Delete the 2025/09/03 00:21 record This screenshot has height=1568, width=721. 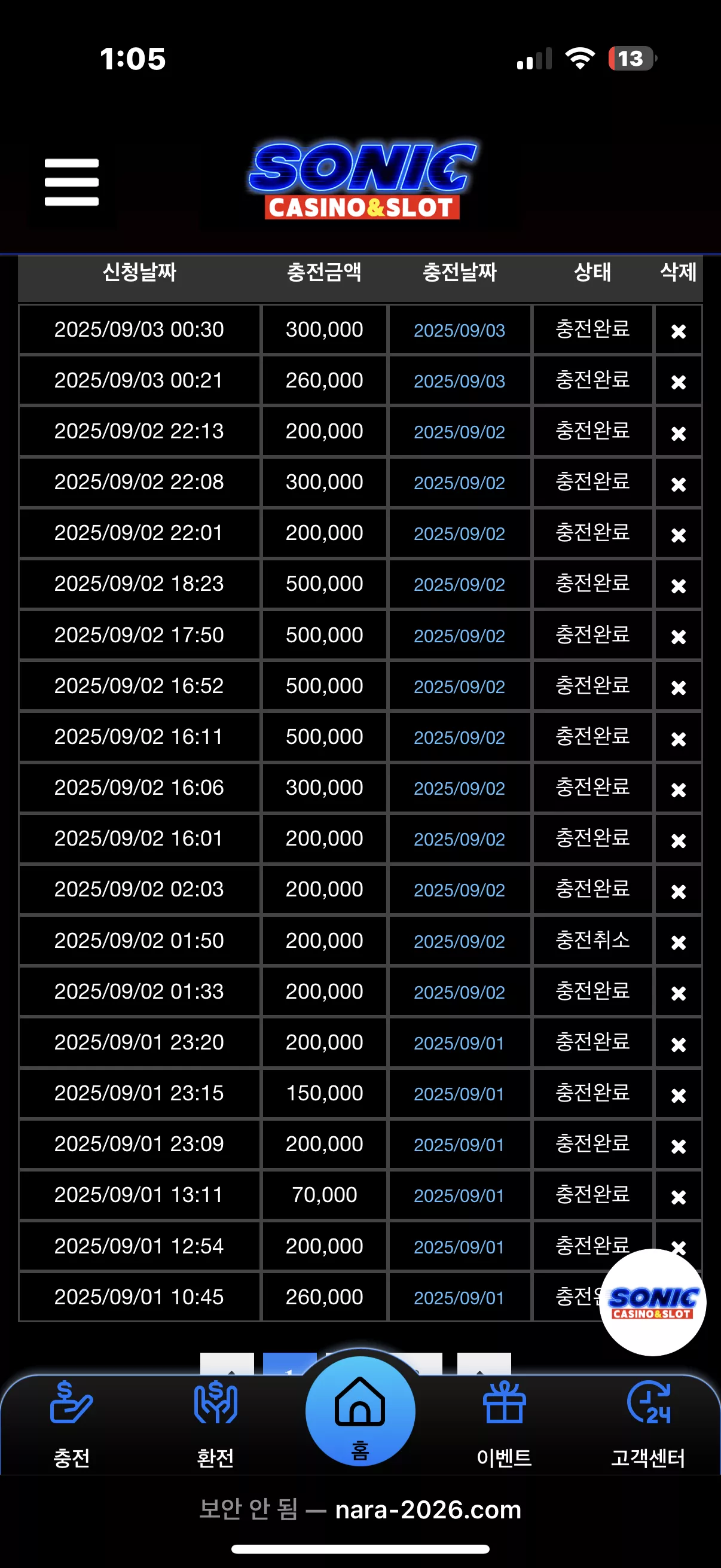coord(679,382)
